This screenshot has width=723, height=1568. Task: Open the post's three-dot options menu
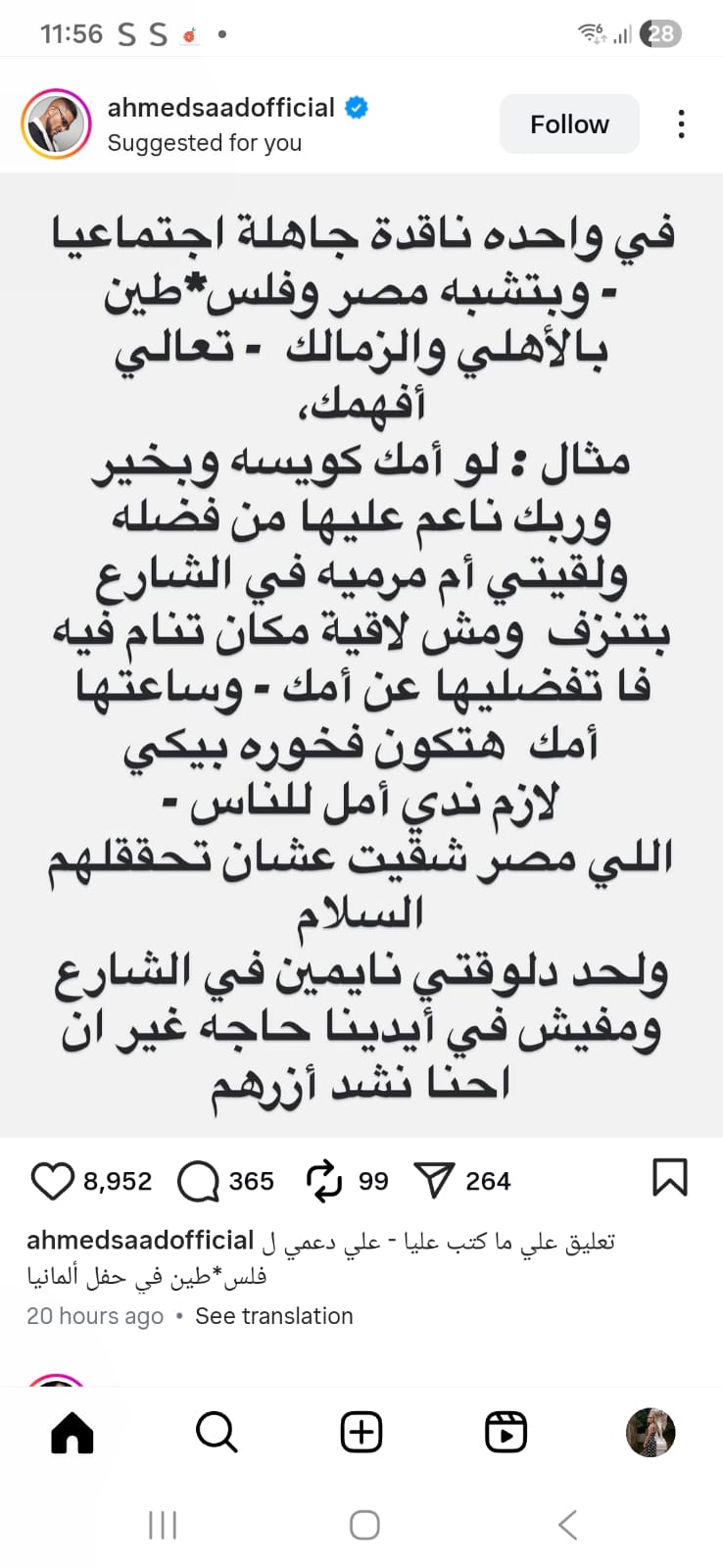681,124
